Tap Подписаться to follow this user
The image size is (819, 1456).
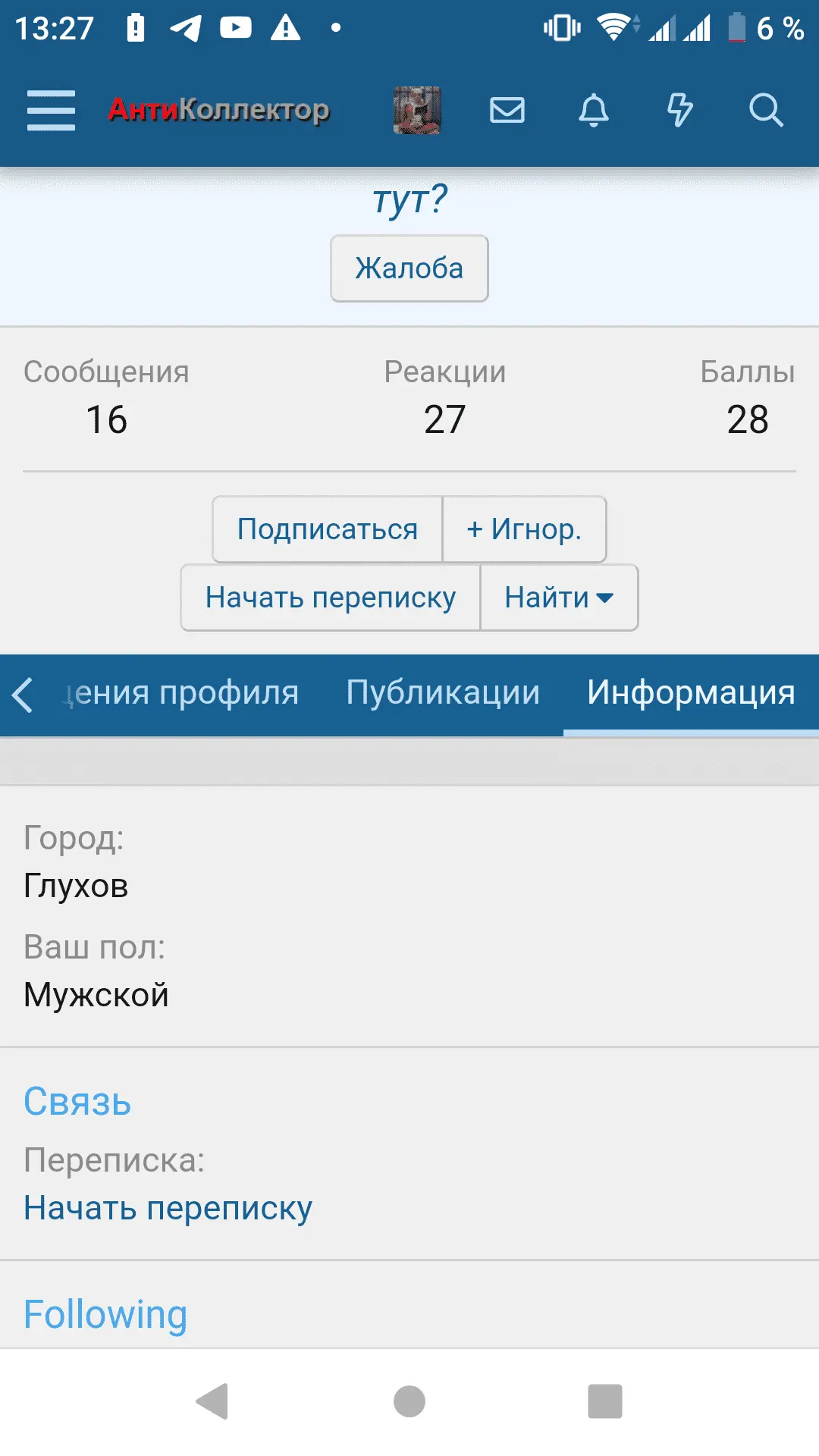[328, 529]
